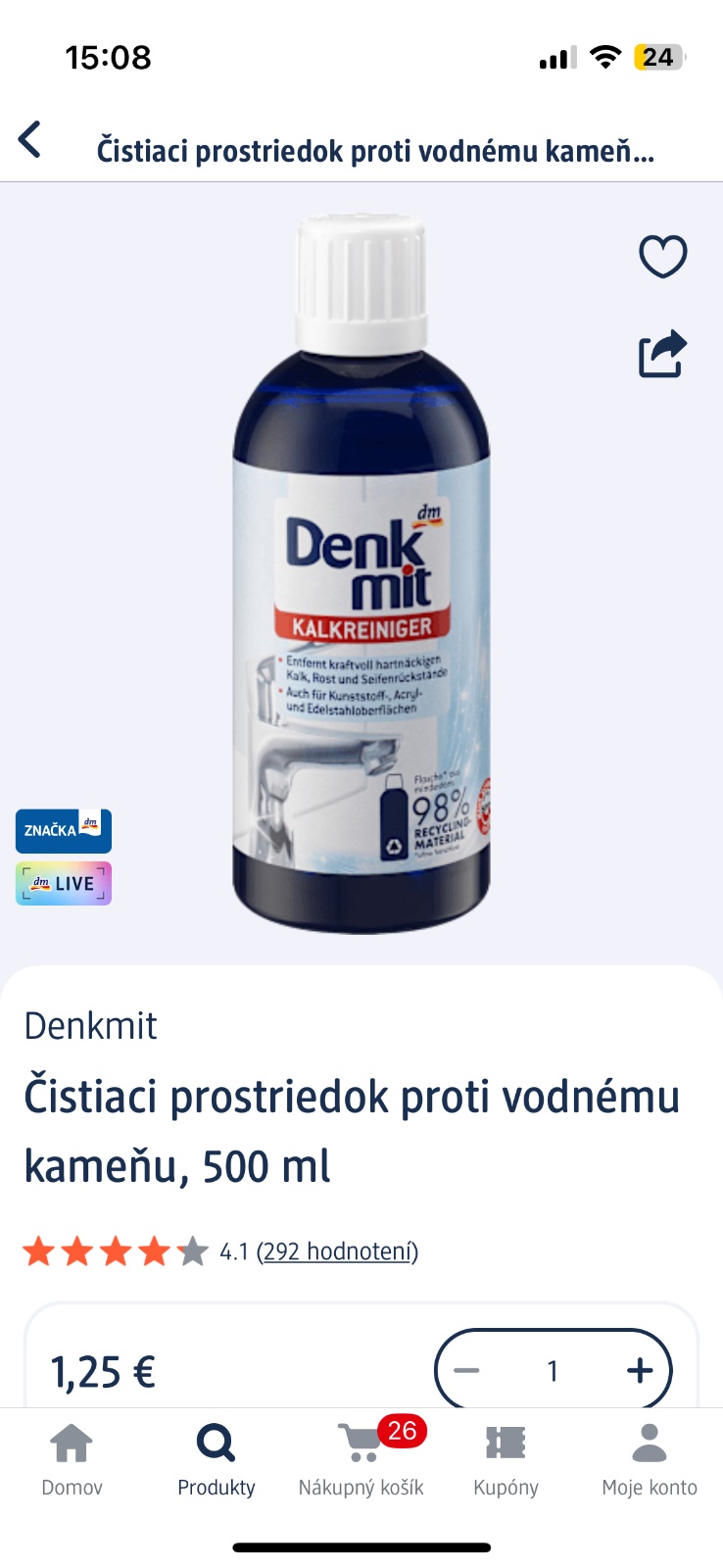
Task: Open the 292 hodnotení reviews link
Action: click(x=337, y=1251)
